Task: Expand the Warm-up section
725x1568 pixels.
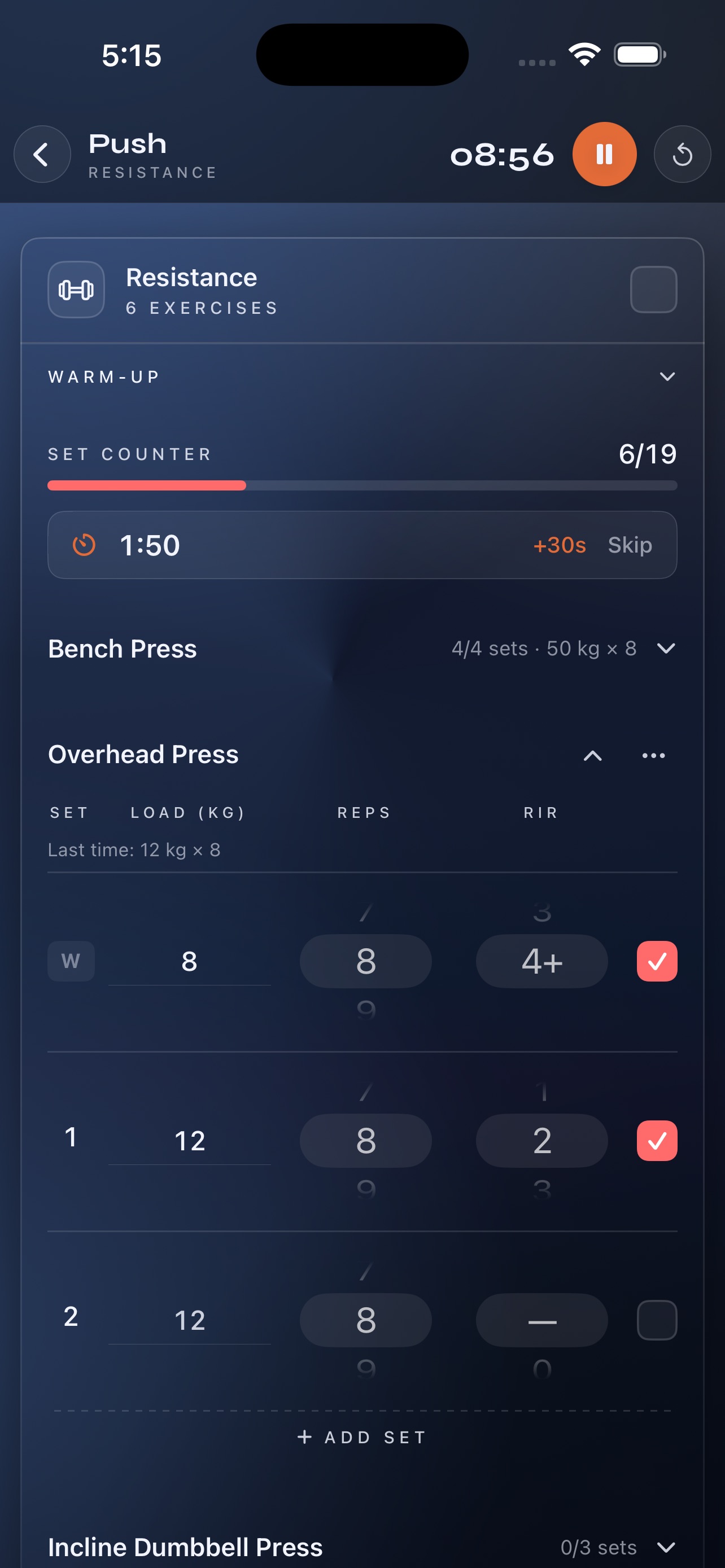Action: pyautogui.click(x=667, y=377)
